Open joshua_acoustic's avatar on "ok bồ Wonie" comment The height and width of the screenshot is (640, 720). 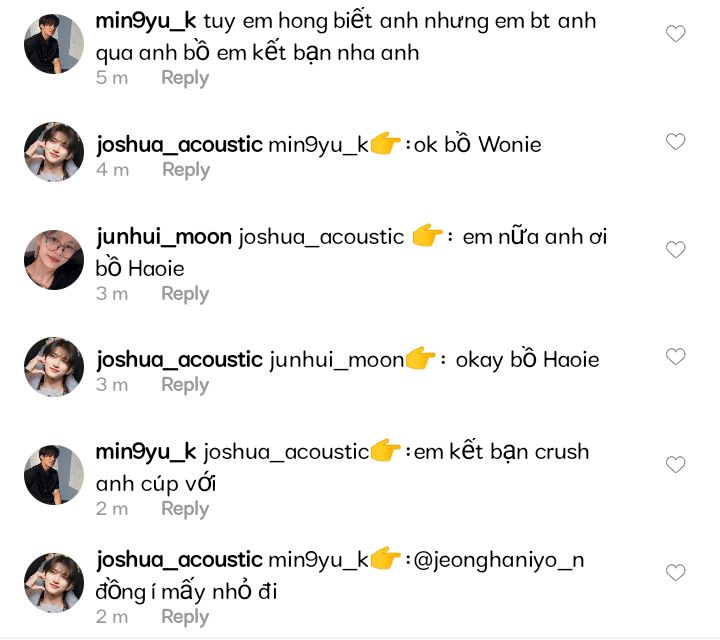tap(54, 152)
